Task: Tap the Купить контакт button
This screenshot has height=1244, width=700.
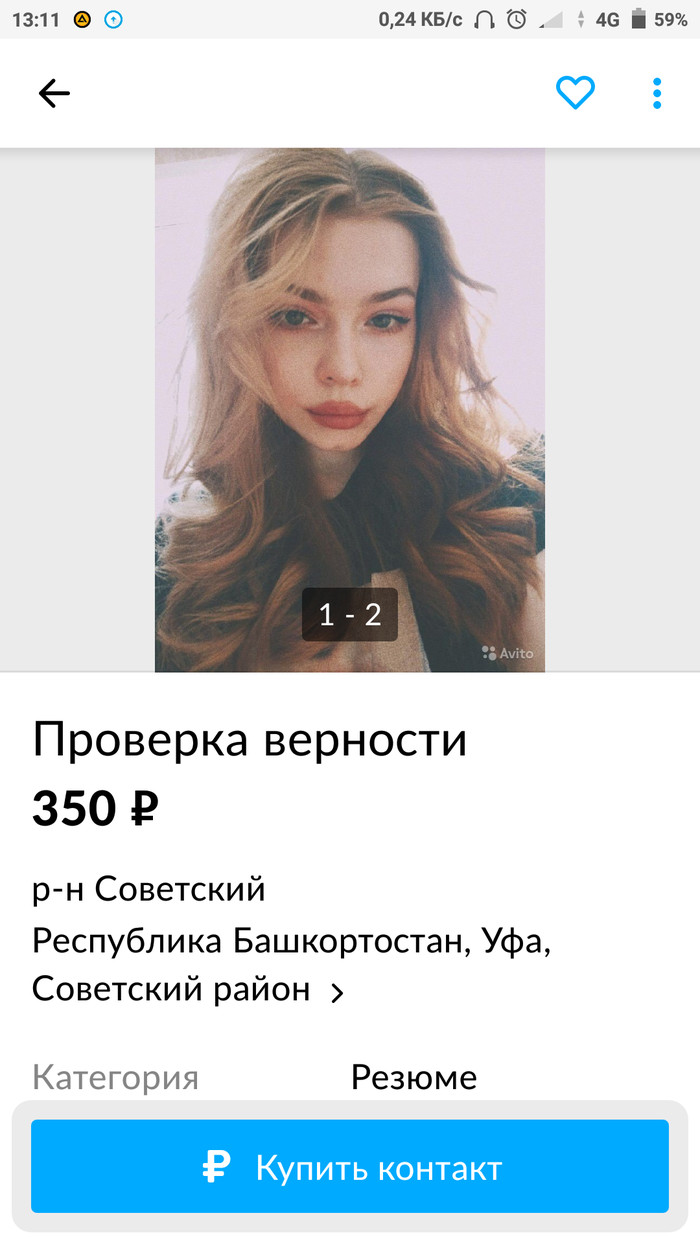Action: click(349, 1167)
